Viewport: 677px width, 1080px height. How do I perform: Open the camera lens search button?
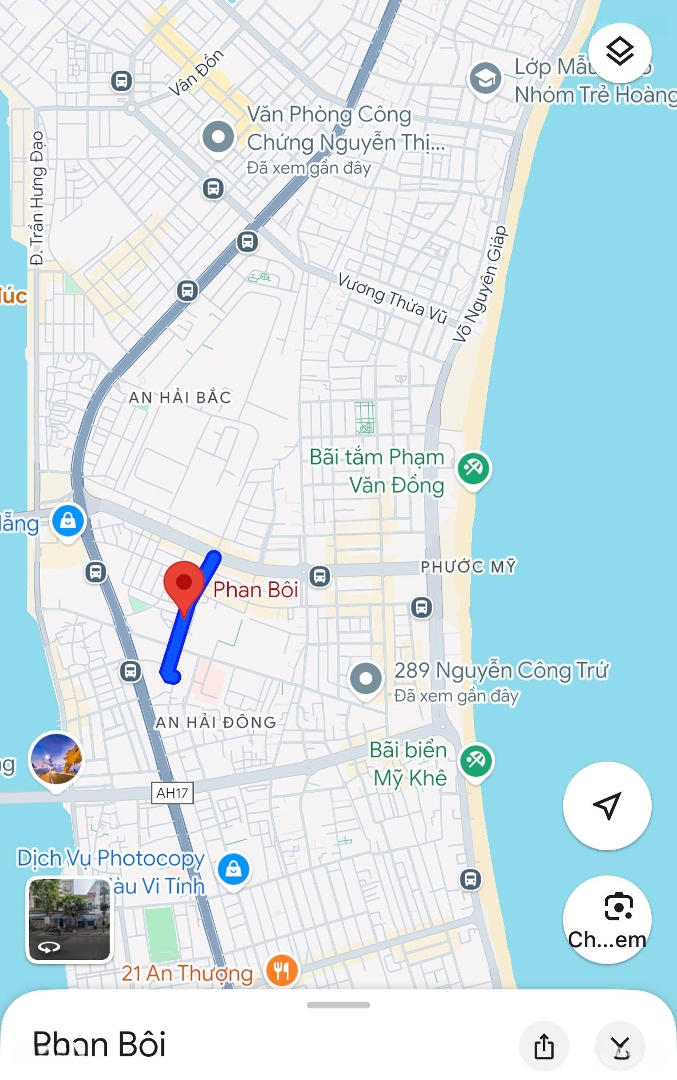[607, 920]
